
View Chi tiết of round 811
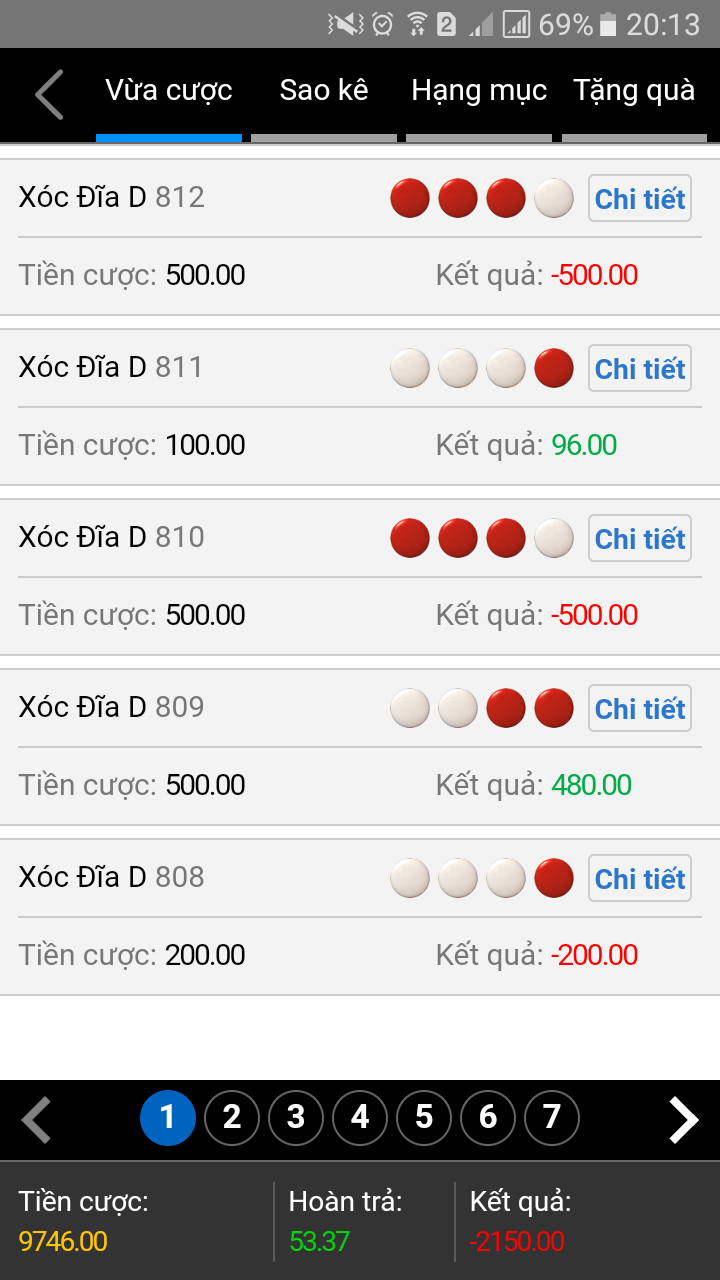[x=640, y=368]
